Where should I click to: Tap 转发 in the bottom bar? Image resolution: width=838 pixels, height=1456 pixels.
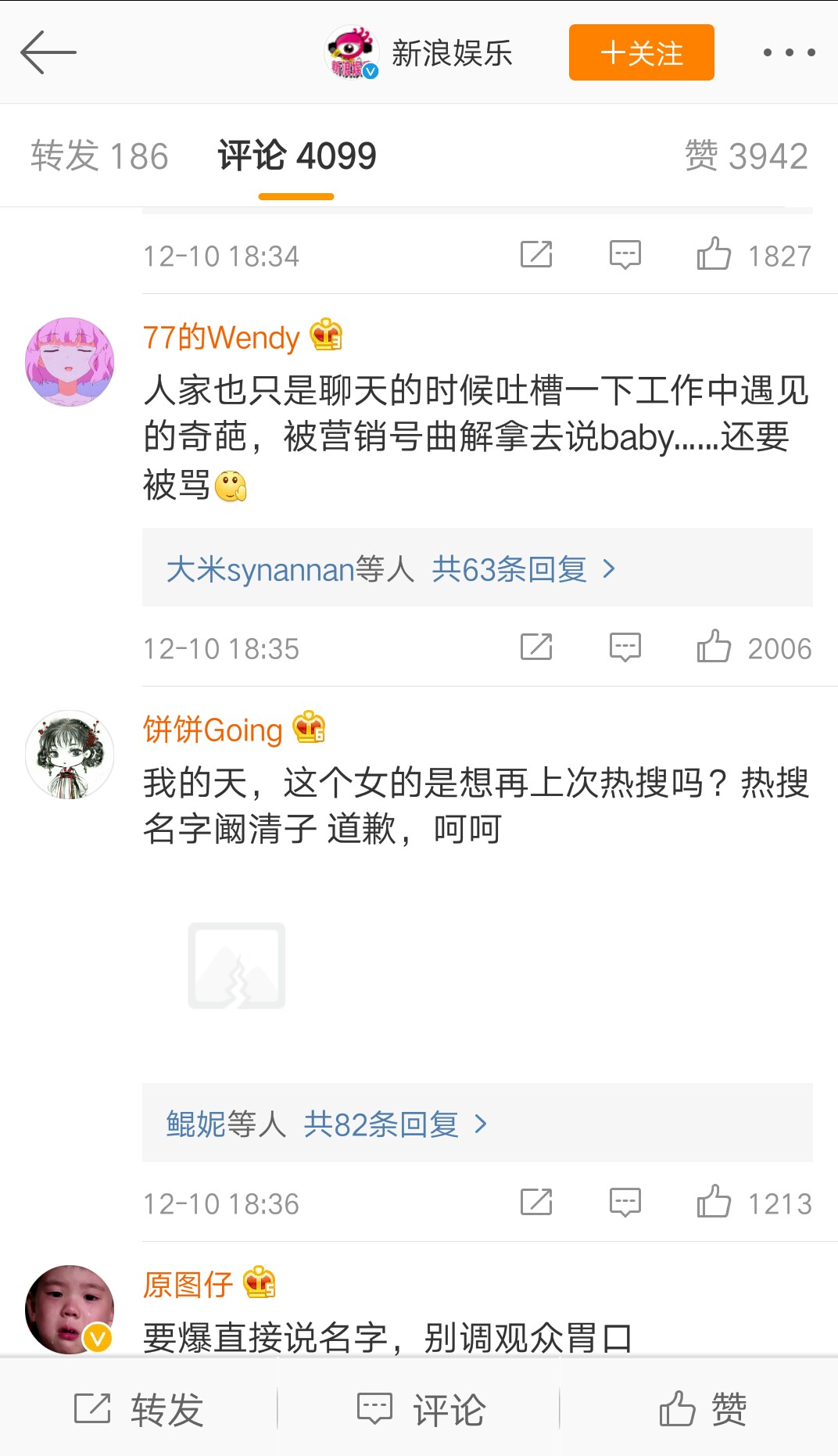(x=139, y=1409)
